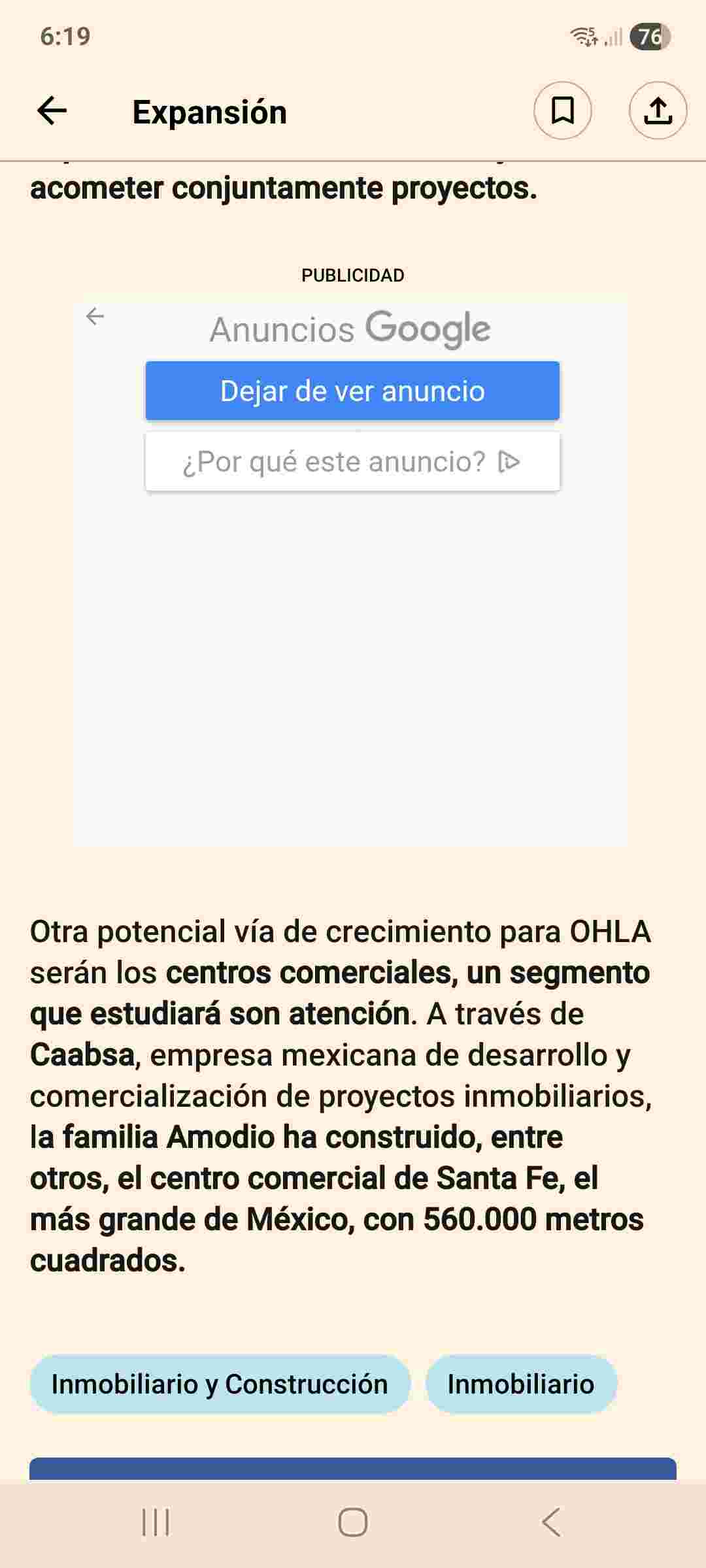
Task: Go to the system home screen
Action: [352, 1522]
